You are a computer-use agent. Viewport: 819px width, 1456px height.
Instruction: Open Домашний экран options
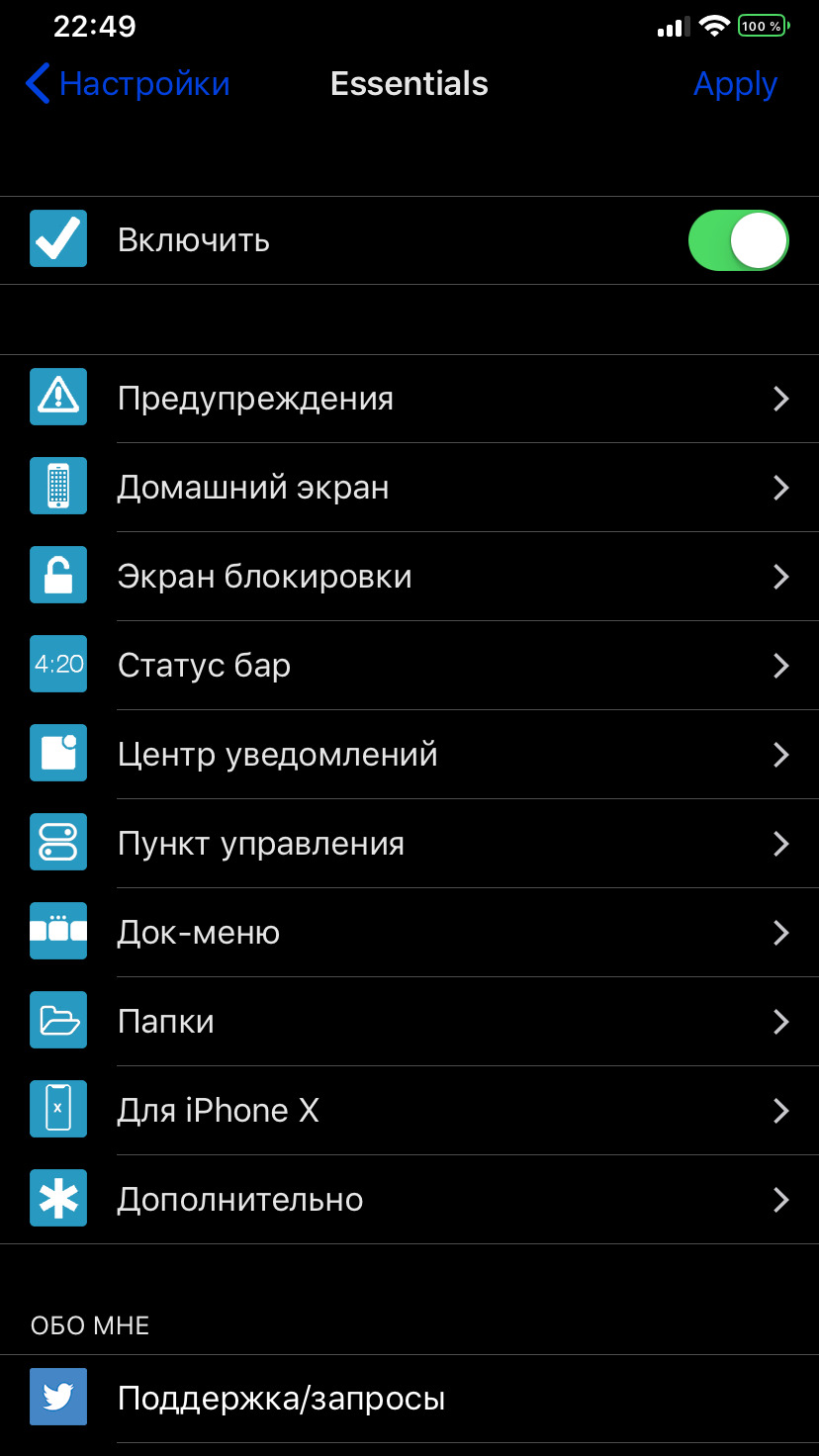409,488
